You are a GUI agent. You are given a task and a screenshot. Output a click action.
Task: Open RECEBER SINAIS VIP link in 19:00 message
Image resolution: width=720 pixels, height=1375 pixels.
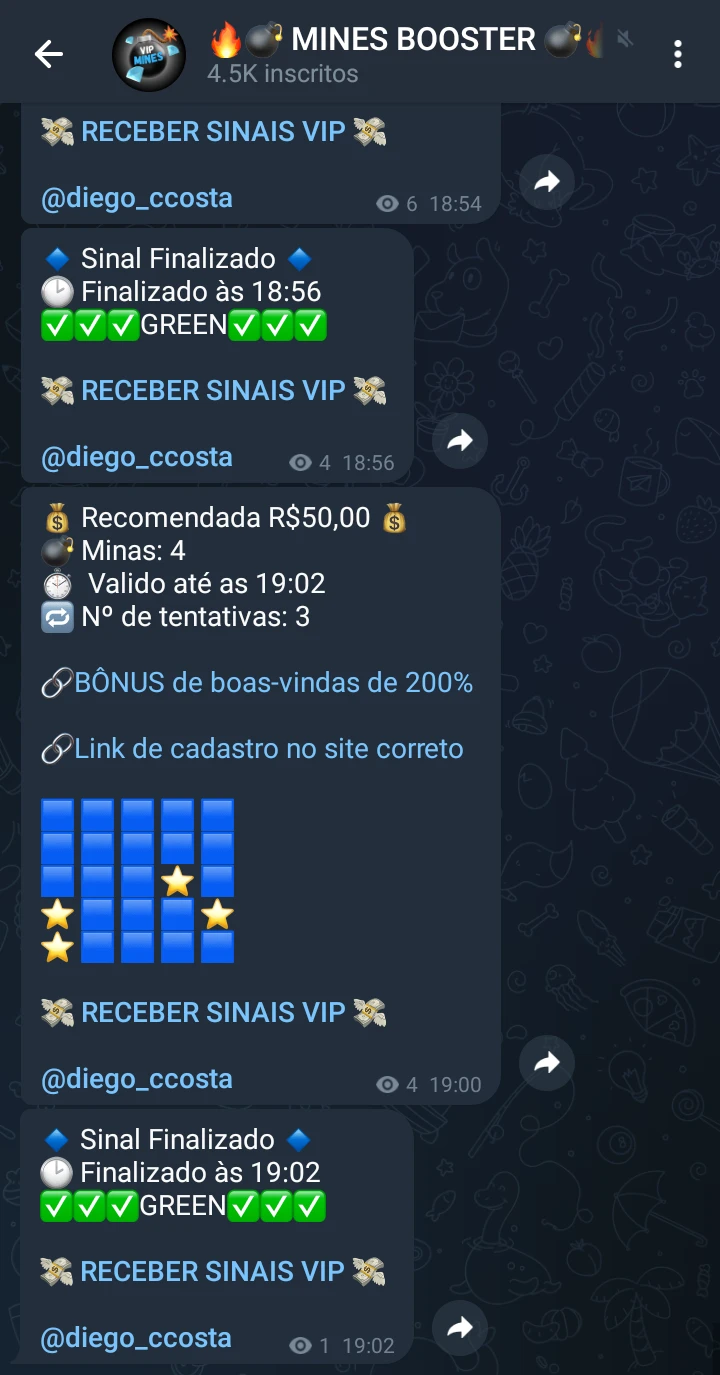[x=213, y=1012]
